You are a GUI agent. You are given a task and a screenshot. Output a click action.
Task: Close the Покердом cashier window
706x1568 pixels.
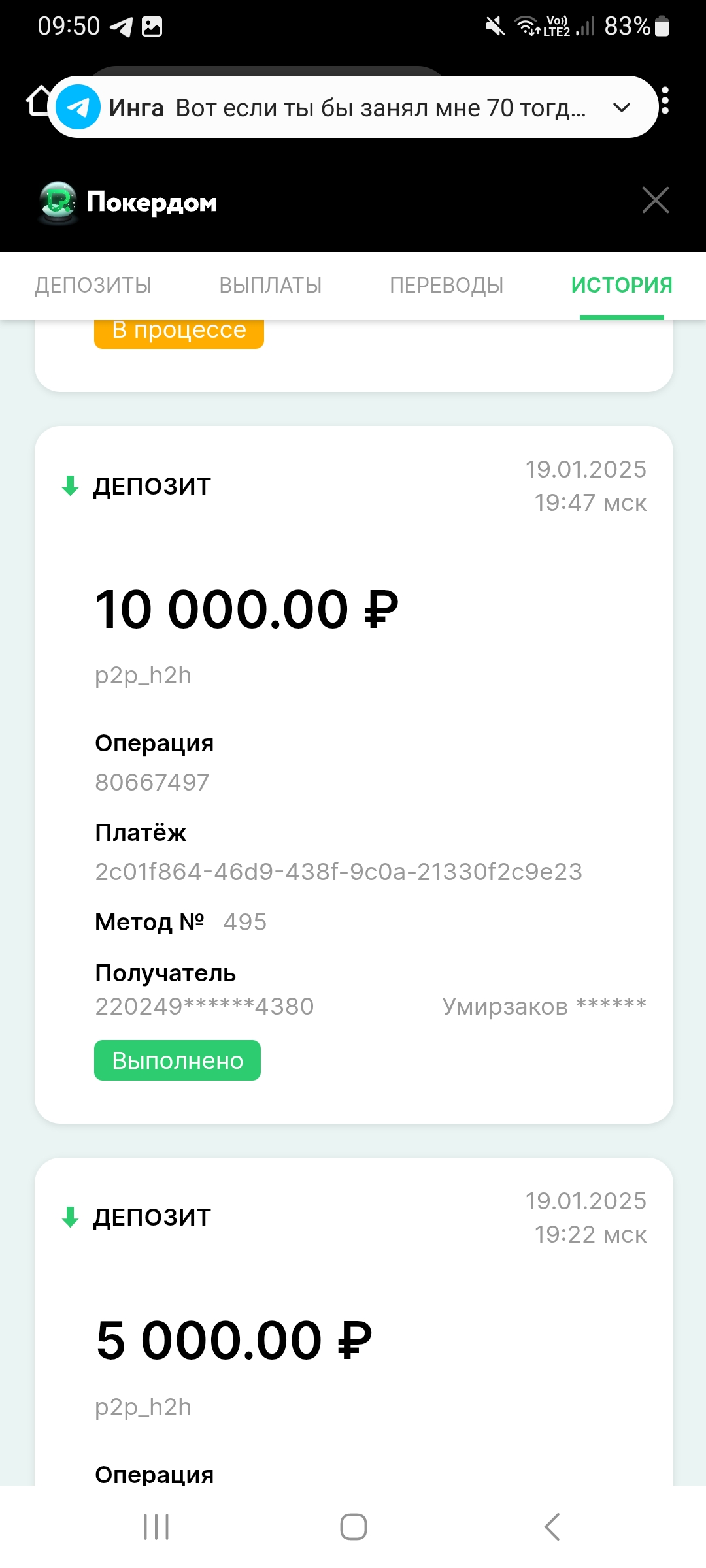656,200
